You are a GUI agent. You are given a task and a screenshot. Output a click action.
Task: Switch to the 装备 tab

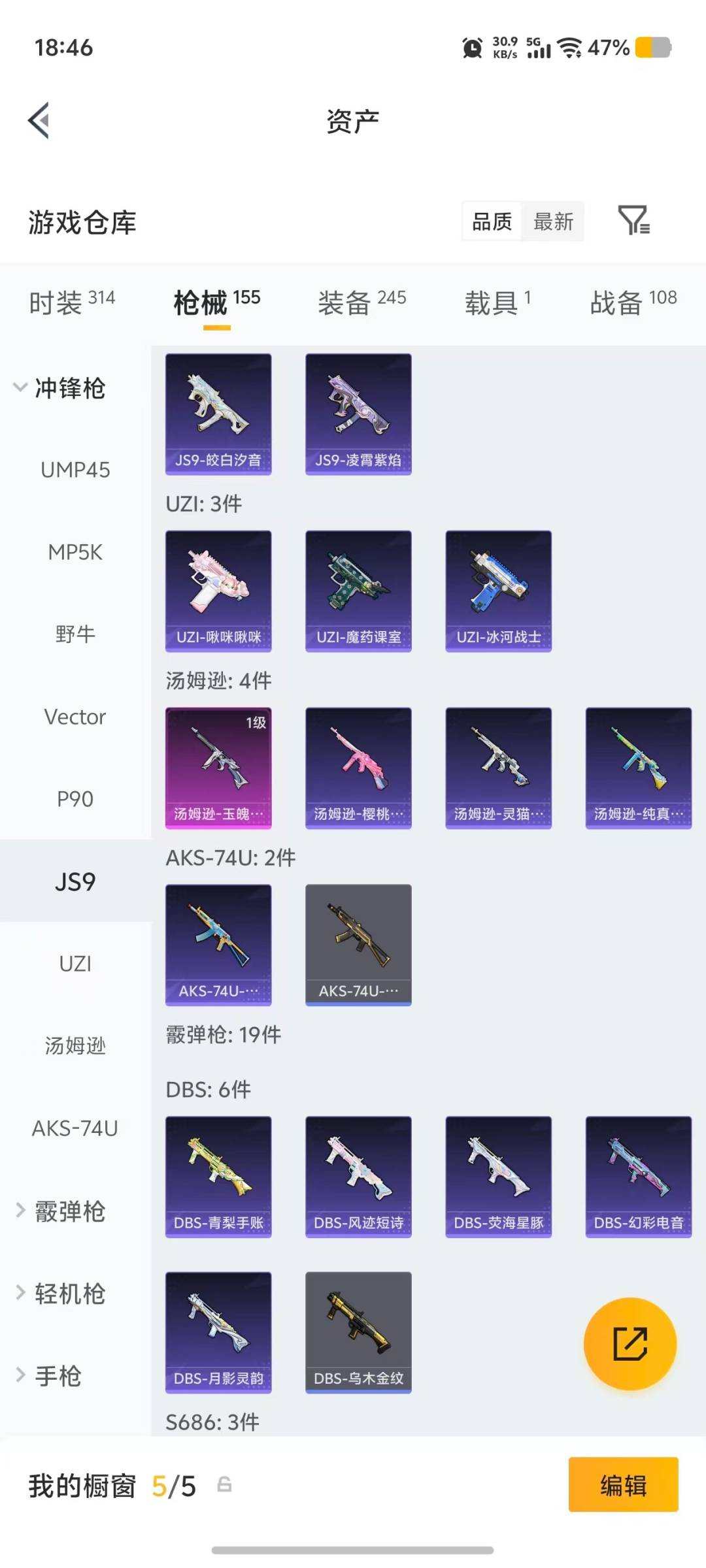(x=362, y=302)
